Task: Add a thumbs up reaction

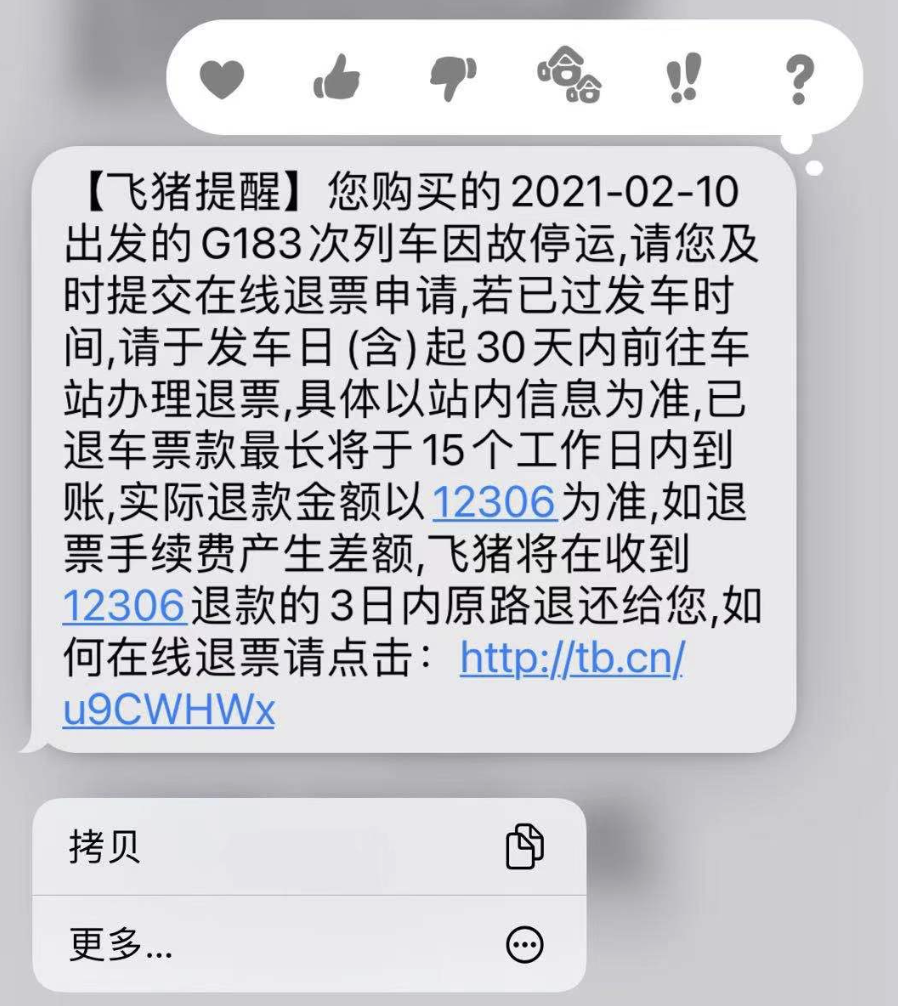Action: (336, 78)
